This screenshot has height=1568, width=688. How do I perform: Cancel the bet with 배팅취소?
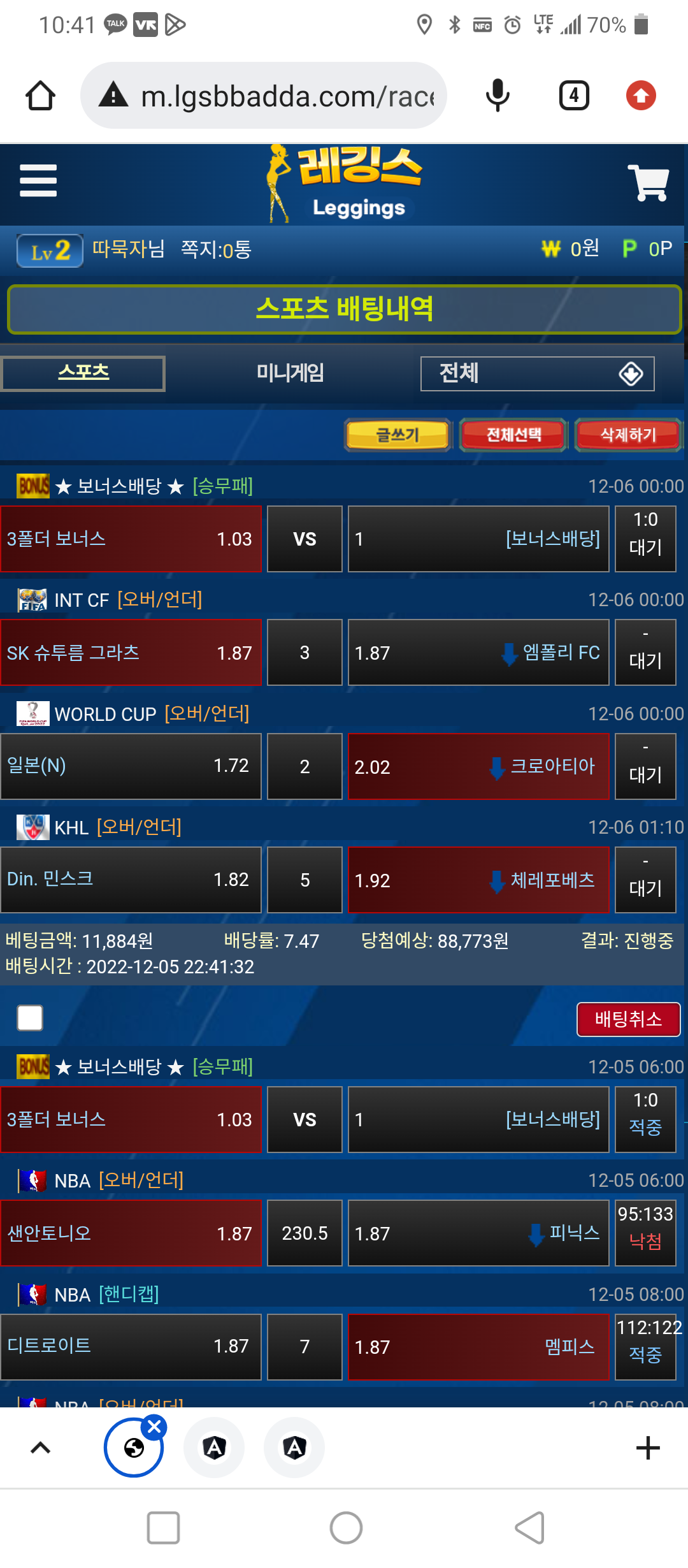pos(628,1019)
